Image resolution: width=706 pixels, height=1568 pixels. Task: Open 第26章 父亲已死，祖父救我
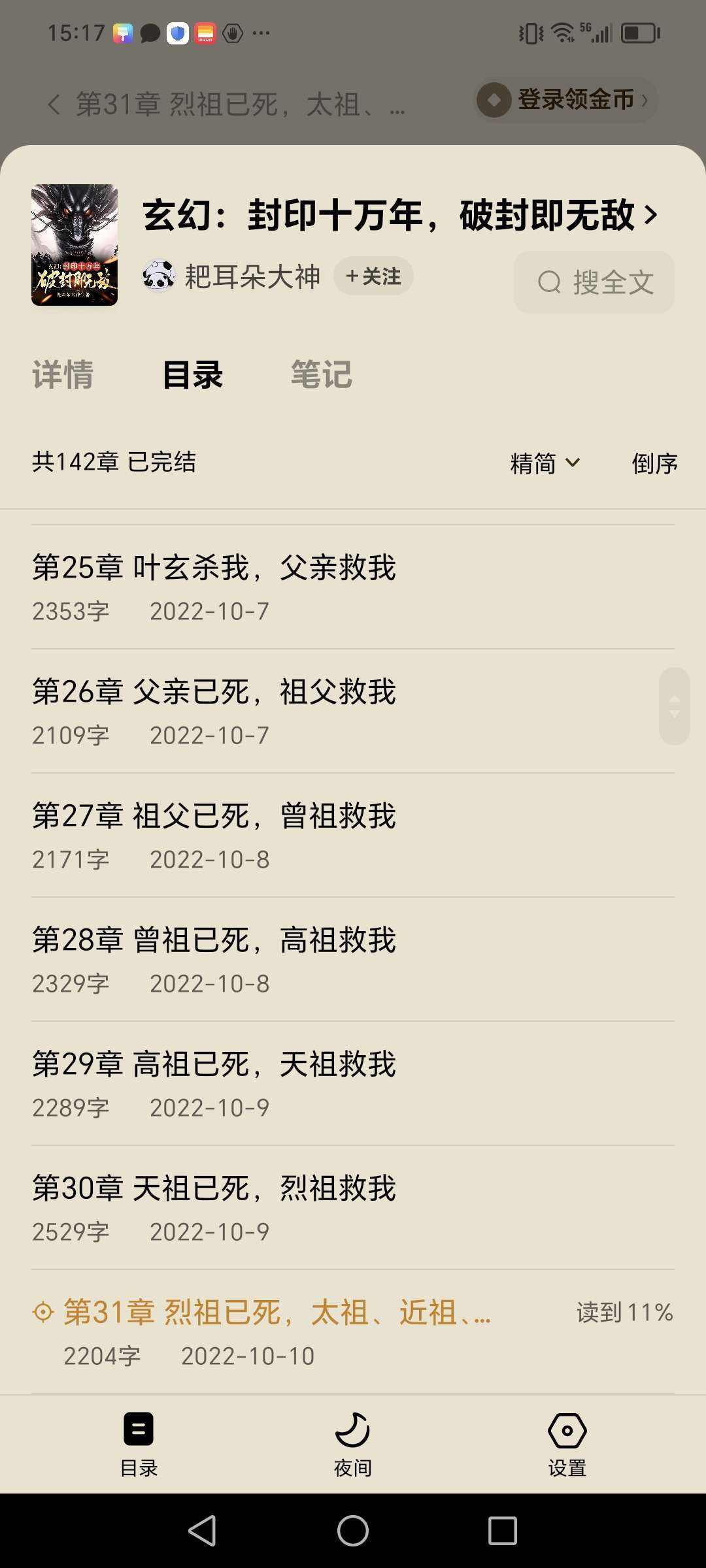tap(214, 691)
